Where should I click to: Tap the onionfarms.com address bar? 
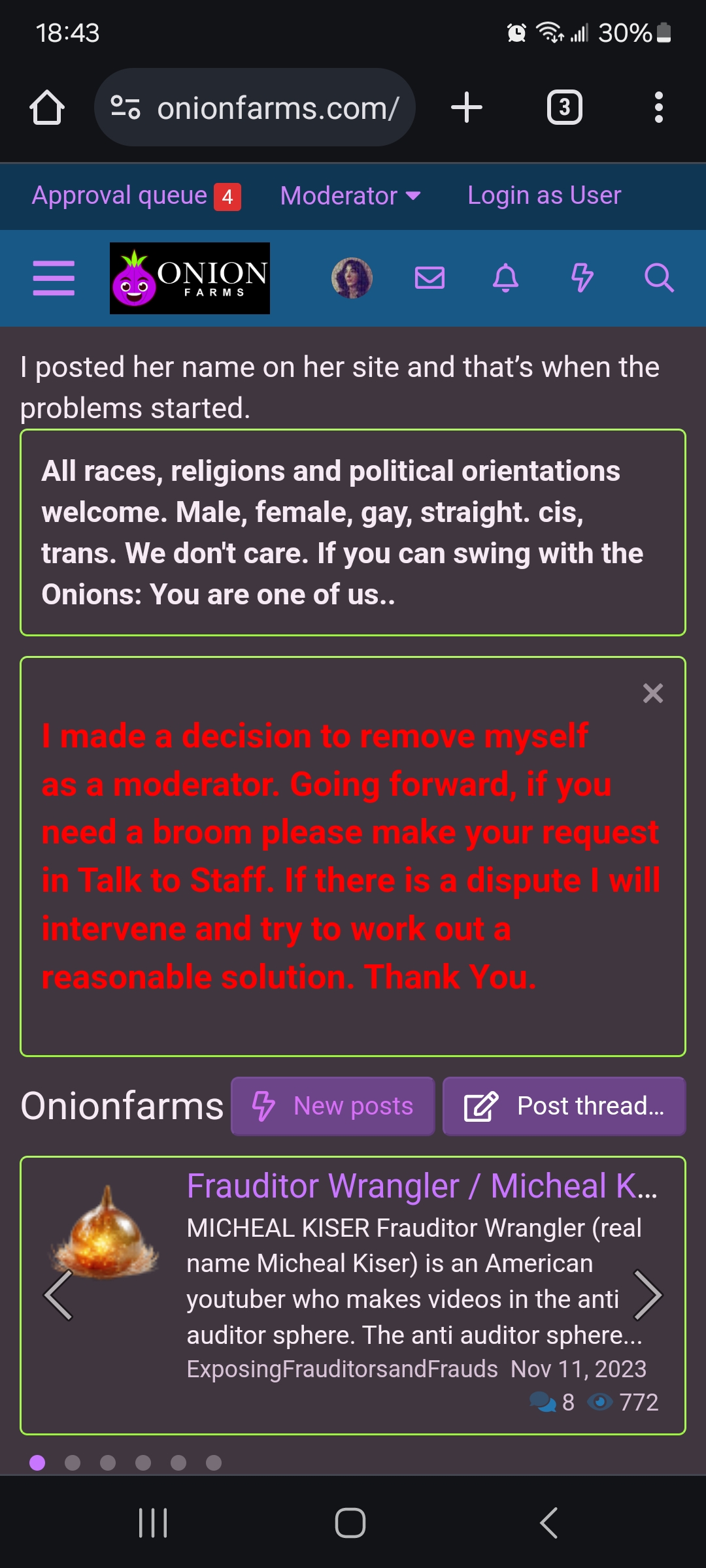[x=255, y=107]
